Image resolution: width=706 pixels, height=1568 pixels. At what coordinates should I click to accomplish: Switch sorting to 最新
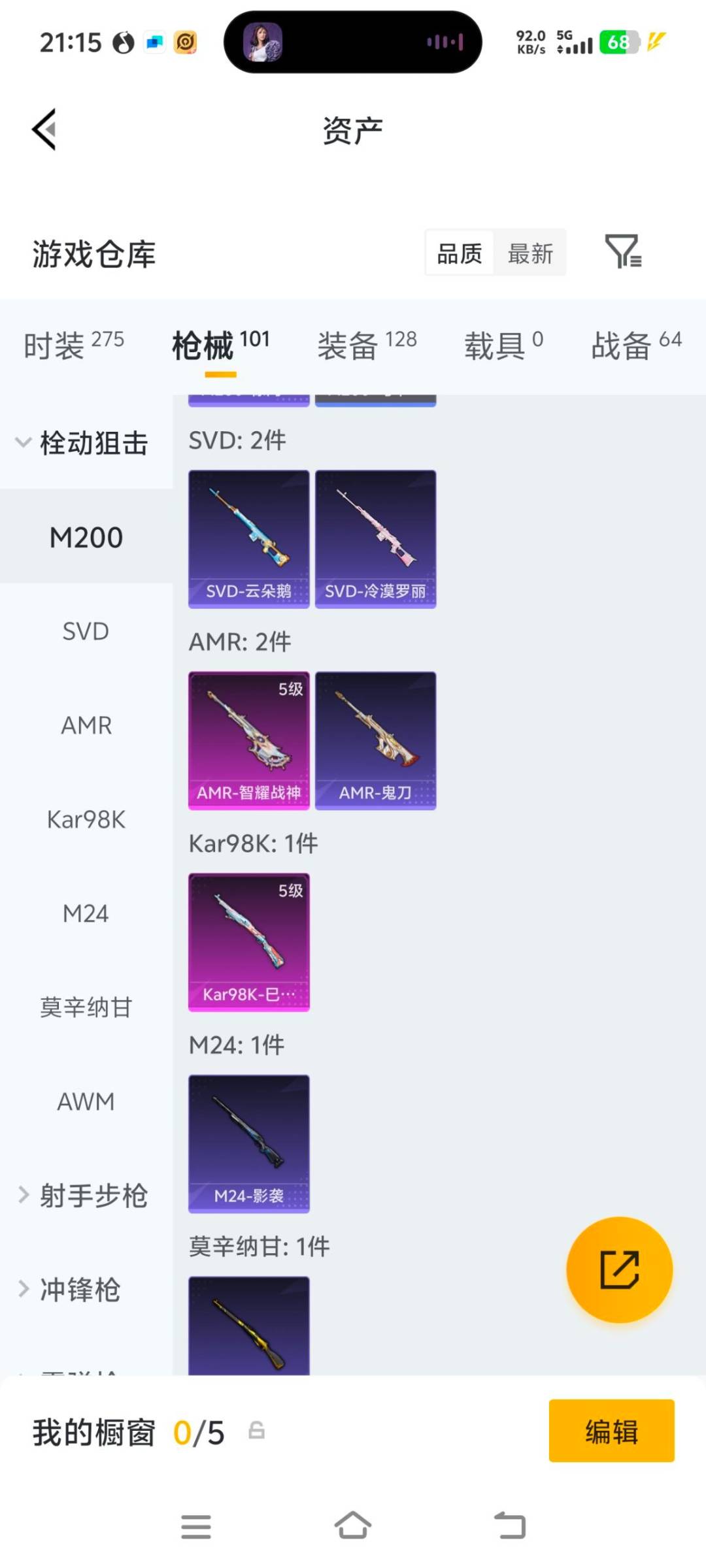[531, 253]
